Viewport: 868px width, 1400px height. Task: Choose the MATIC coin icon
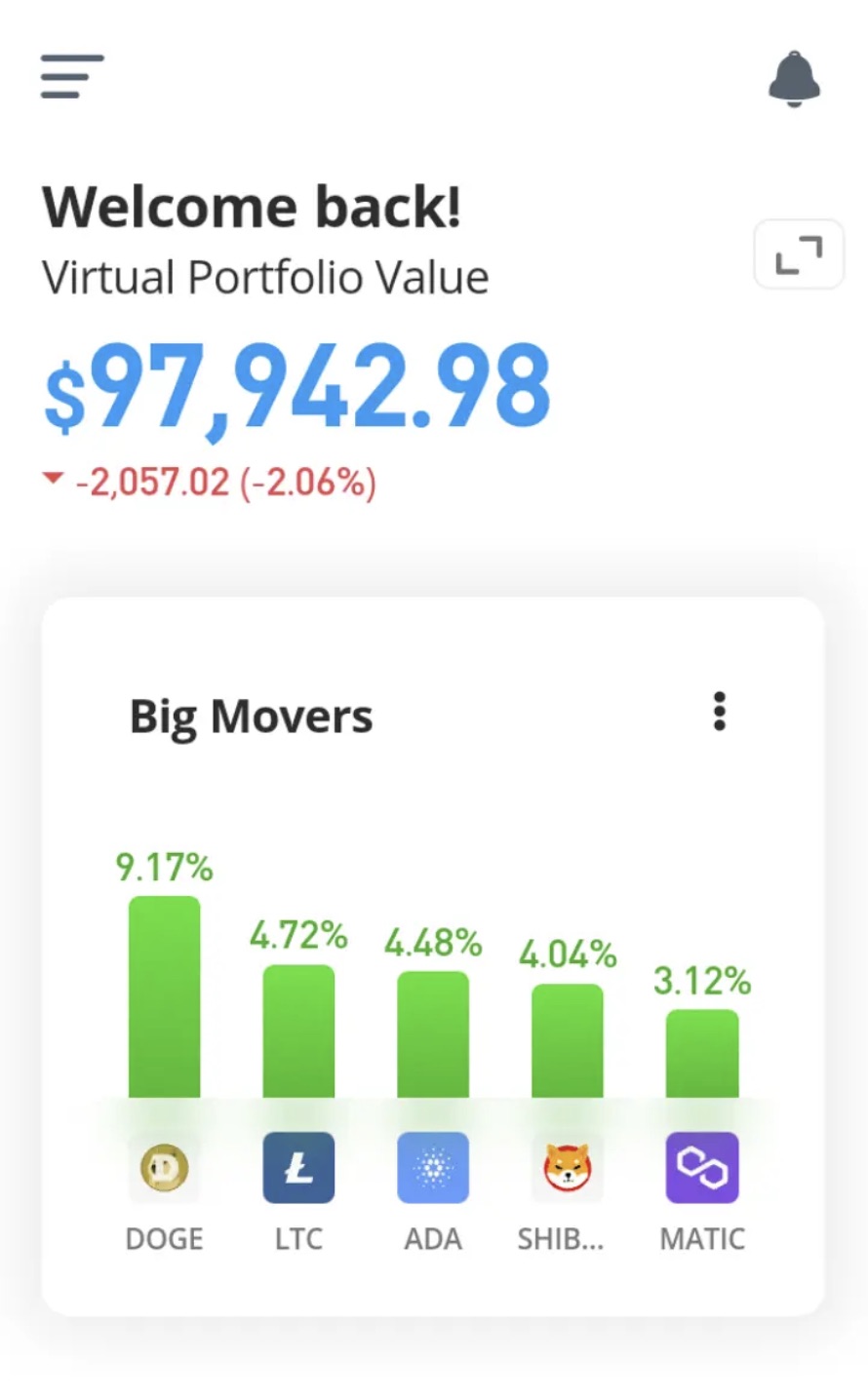tap(702, 1167)
